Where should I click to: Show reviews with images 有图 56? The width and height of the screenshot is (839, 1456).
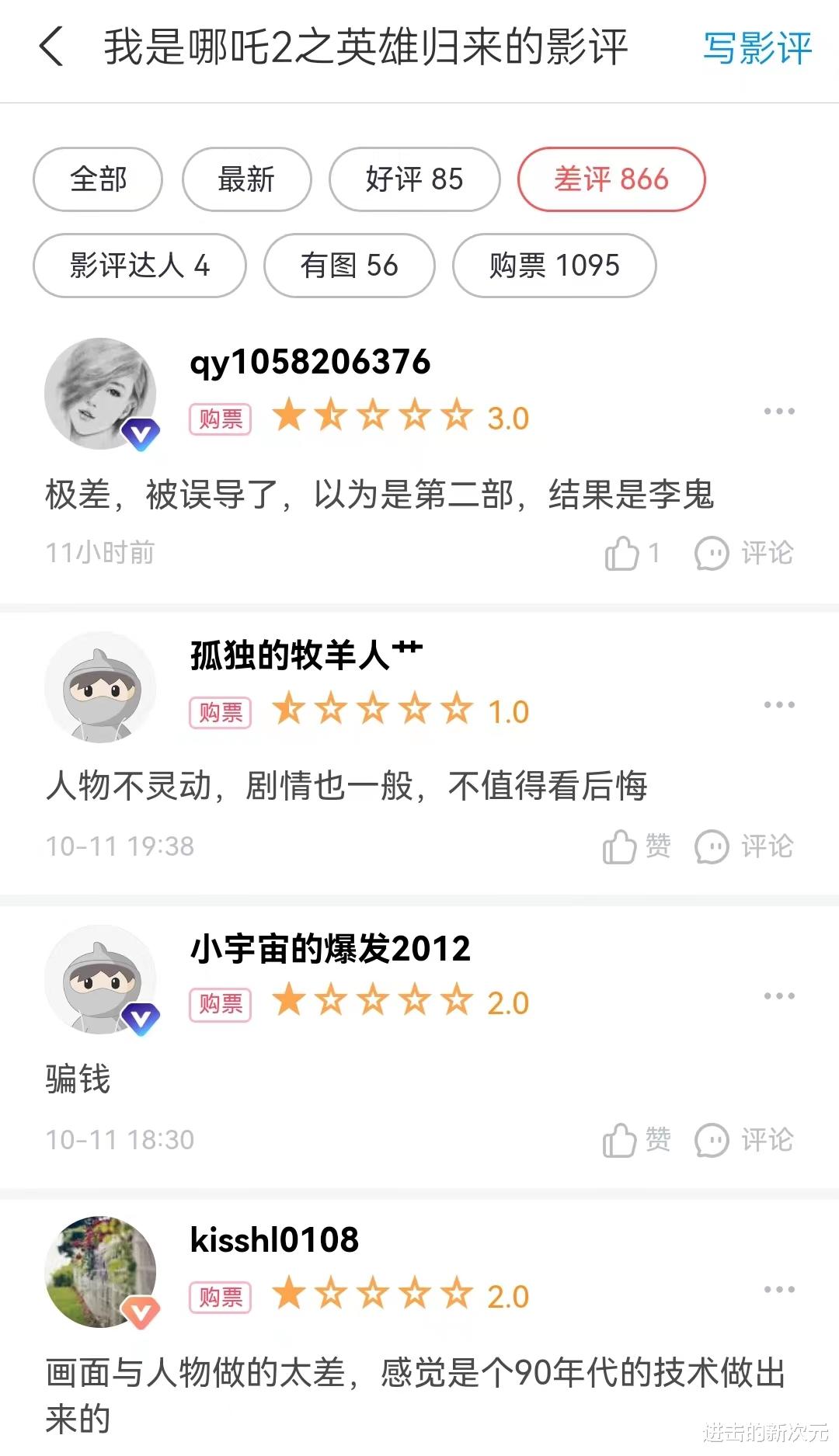(x=349, y=266)
